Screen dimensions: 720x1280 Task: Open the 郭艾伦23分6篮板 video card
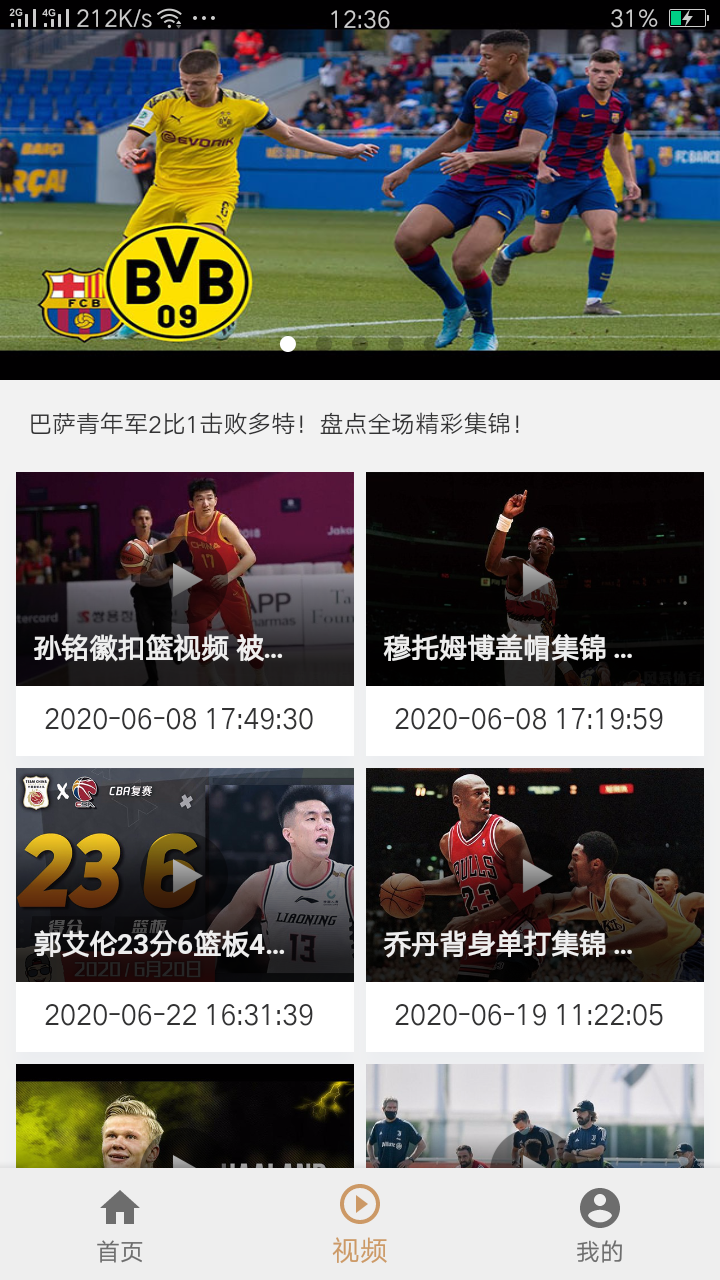(185, 875)
